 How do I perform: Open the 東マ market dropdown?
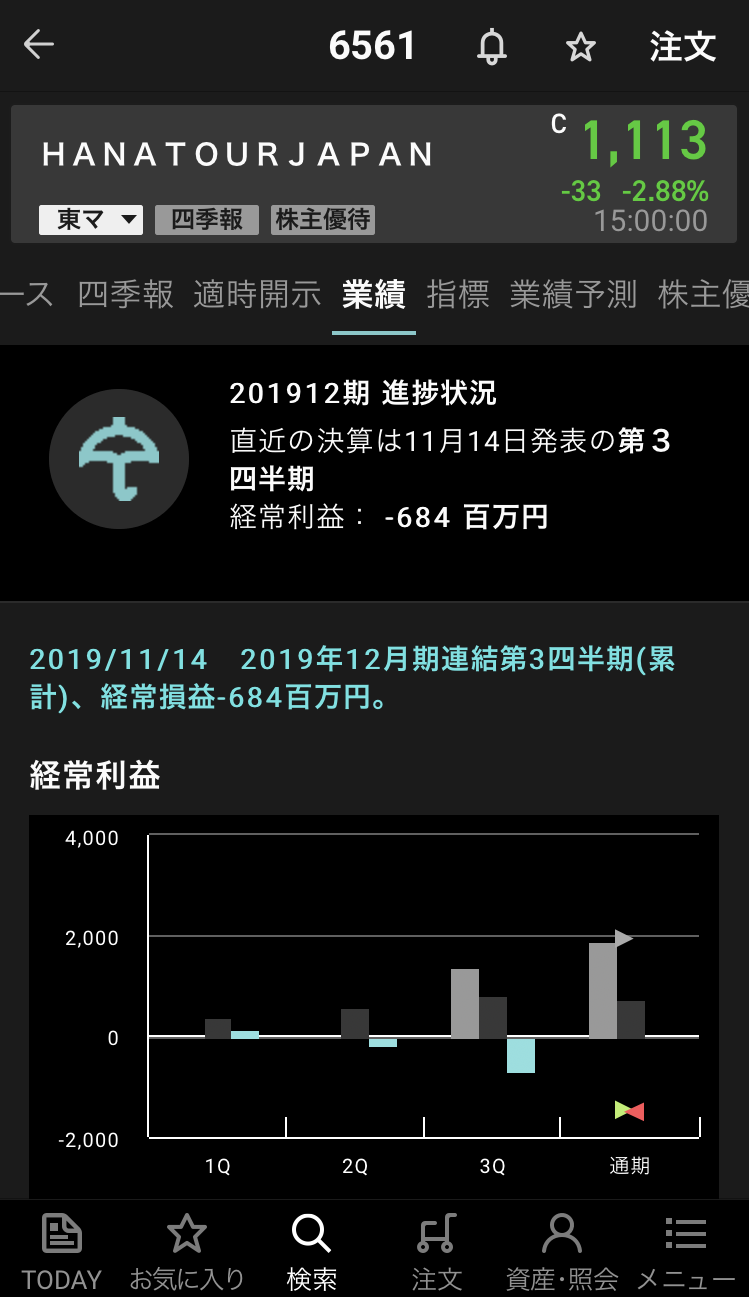[91, 220]
